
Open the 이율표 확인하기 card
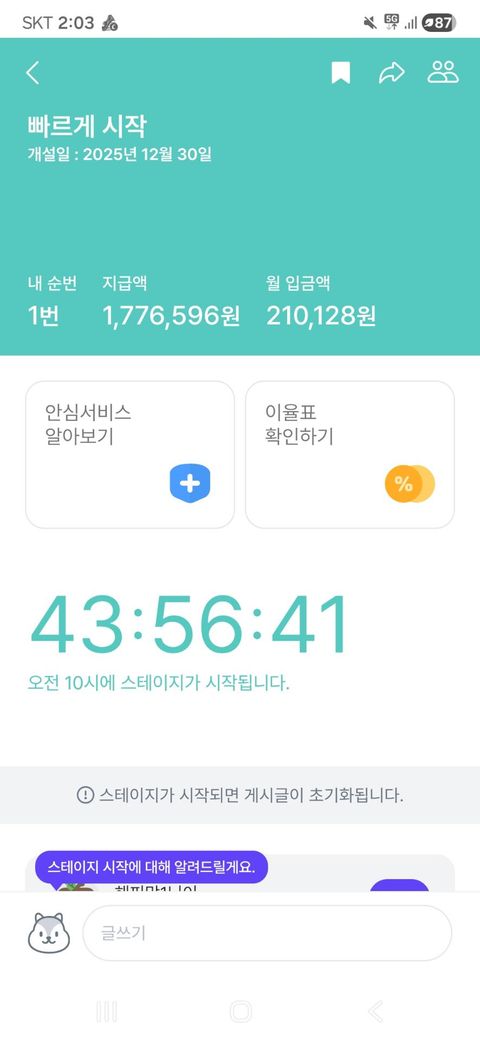click(x=350, y=454)
